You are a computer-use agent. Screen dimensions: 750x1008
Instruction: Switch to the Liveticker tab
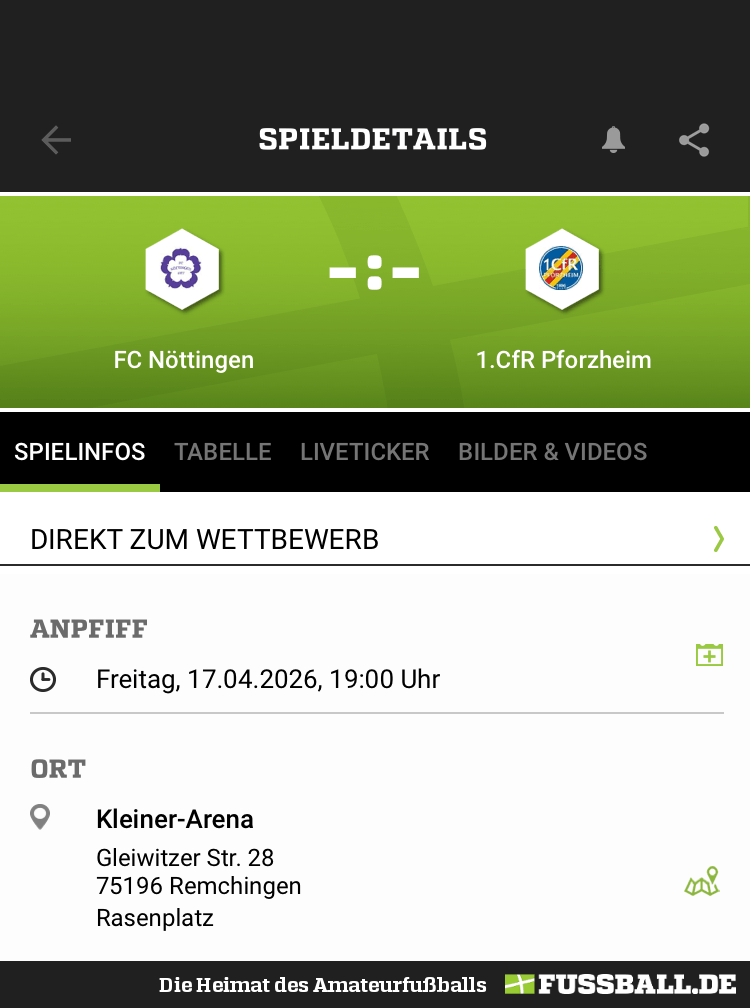click(x=364, y=452)
